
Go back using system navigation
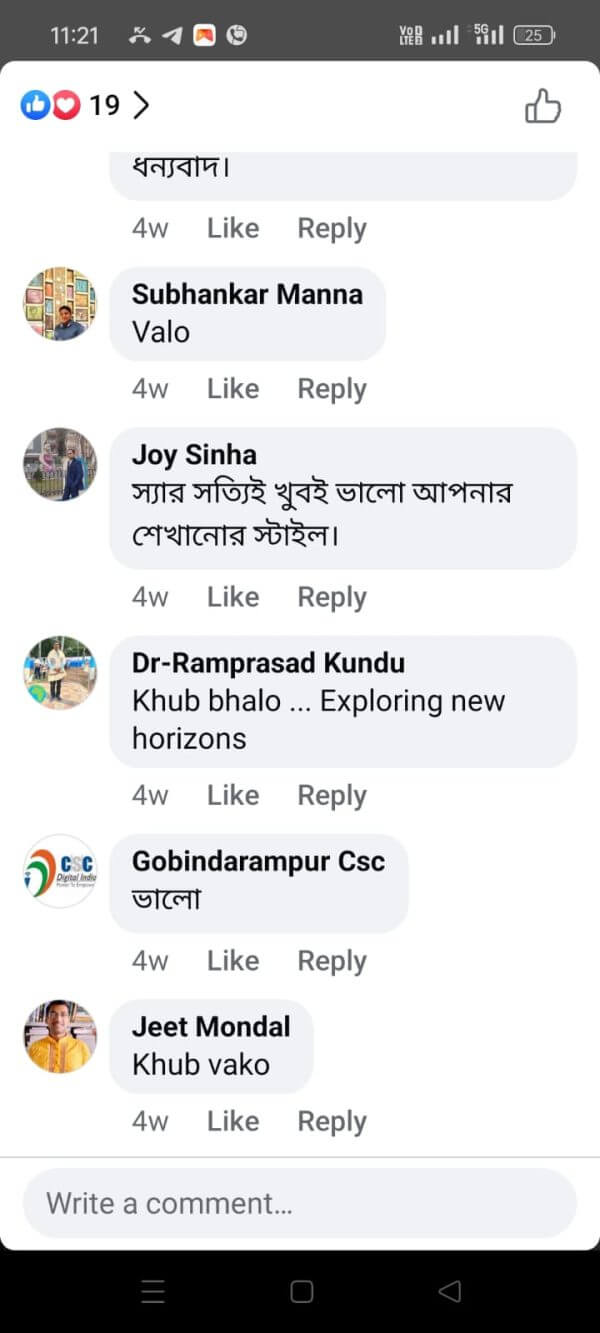449,1292
